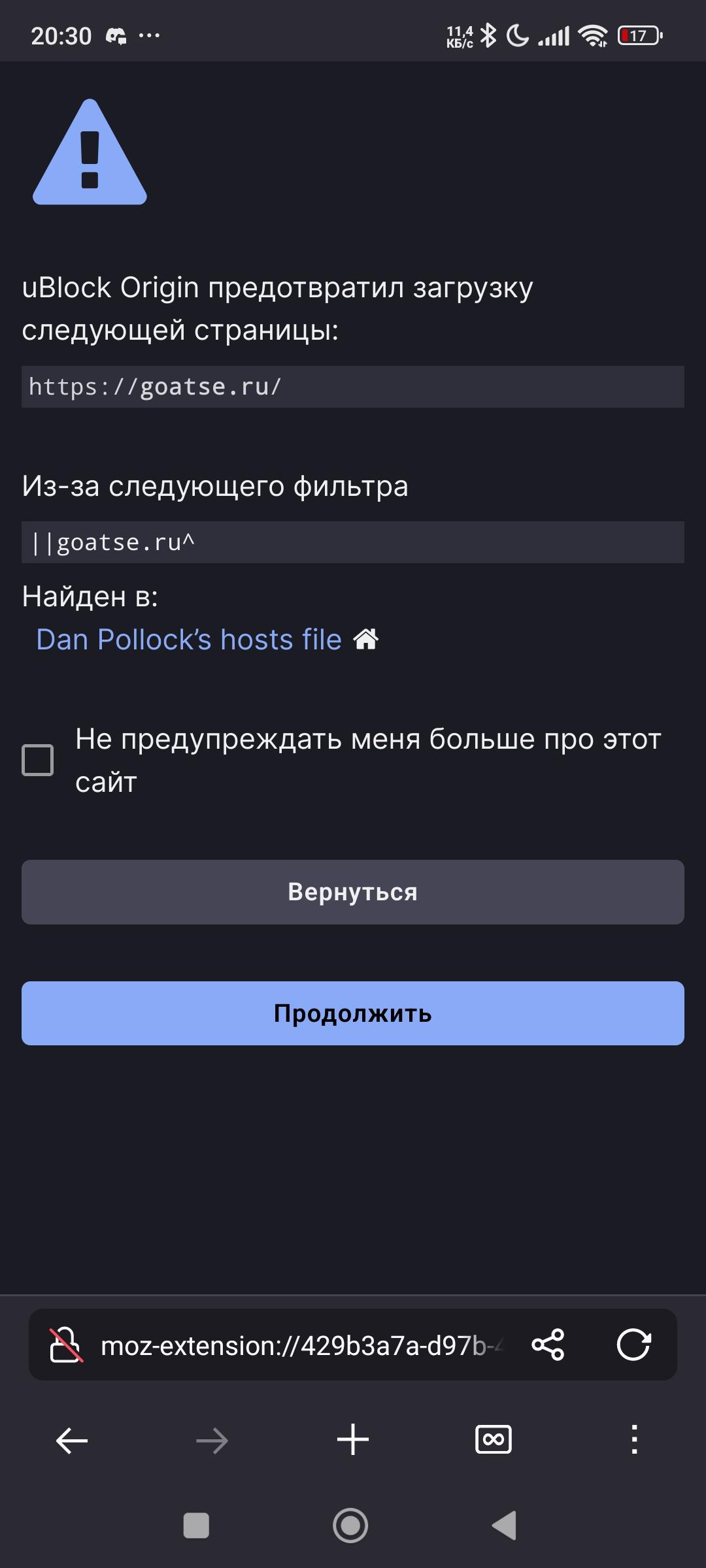706x1568 pixels.
Task: Open site security info lock icon
Action: (x=66, y=1345)
